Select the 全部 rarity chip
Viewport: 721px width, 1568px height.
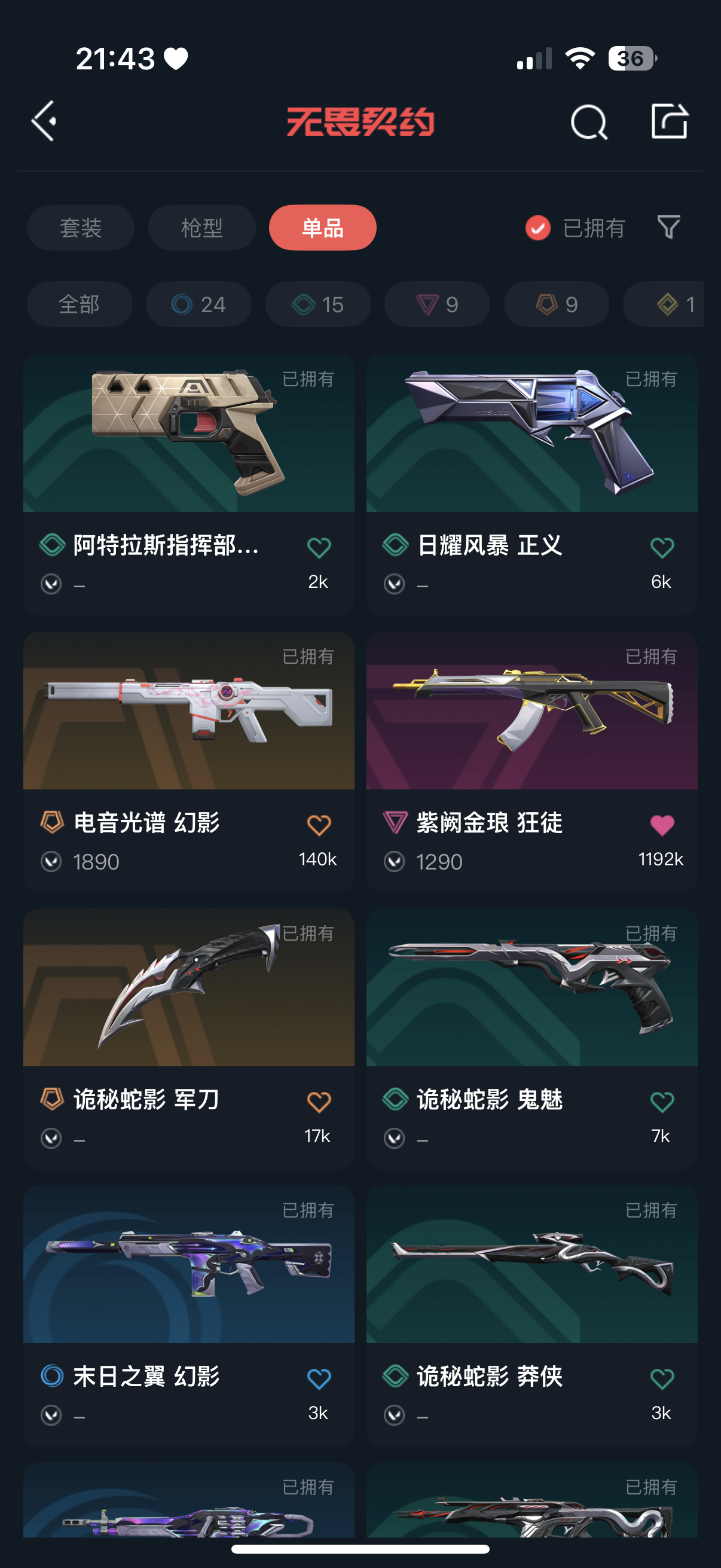(x=79, y=304)
